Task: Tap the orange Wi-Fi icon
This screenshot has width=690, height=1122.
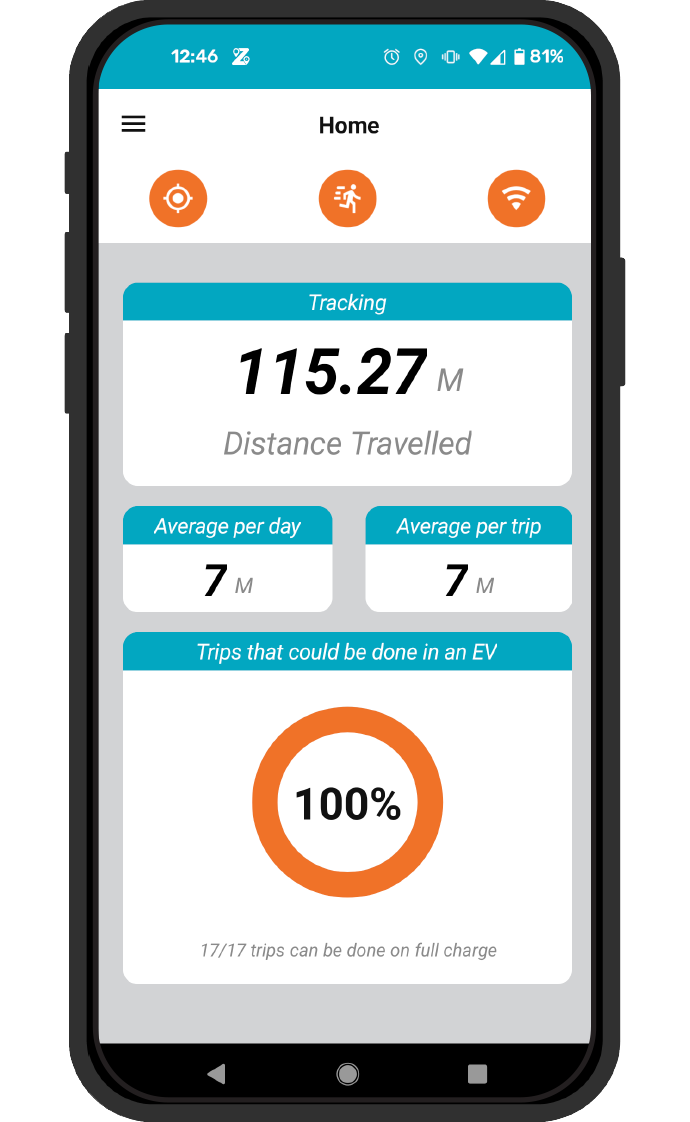Action: coord(516,198)
